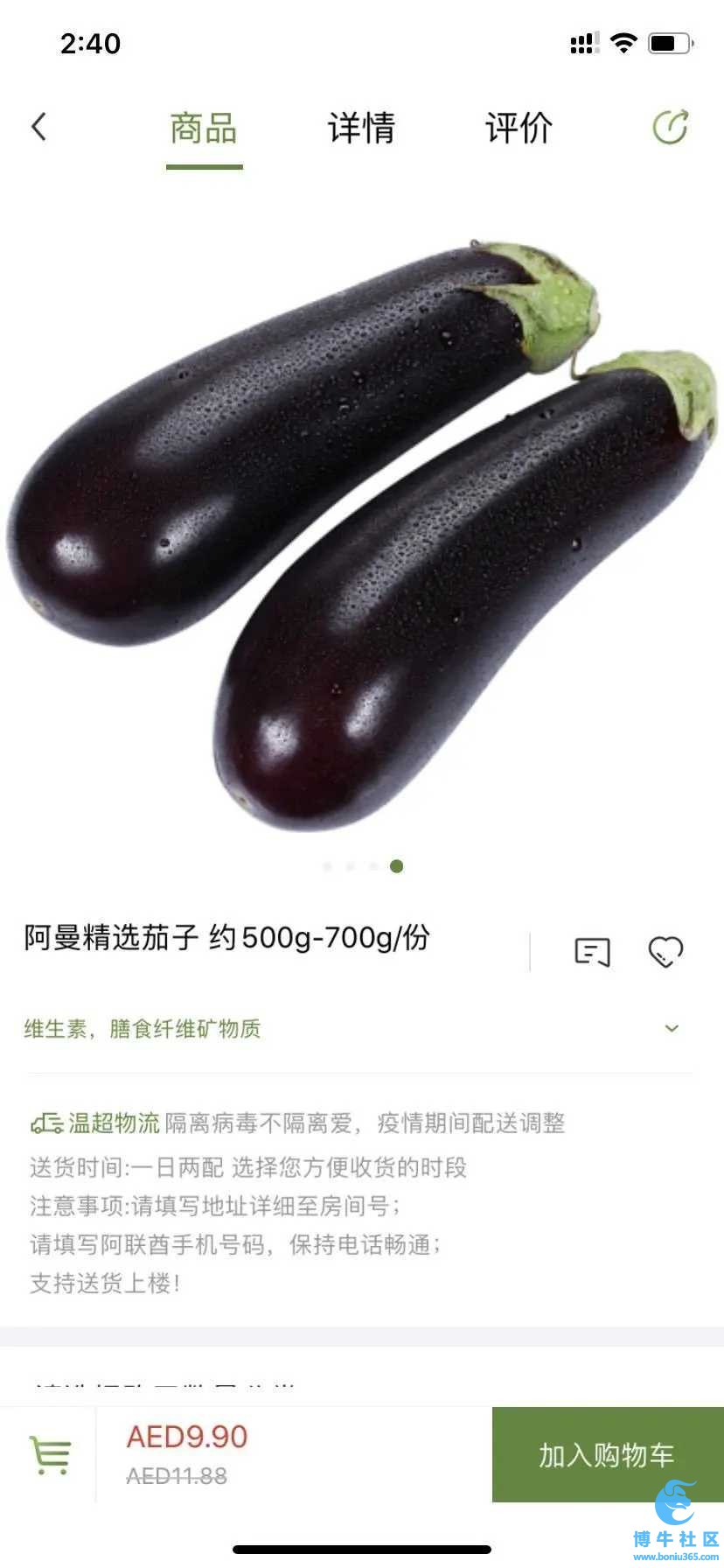
Task: Add eggplant to favorites with heart icon
Action: click(665, 952)
